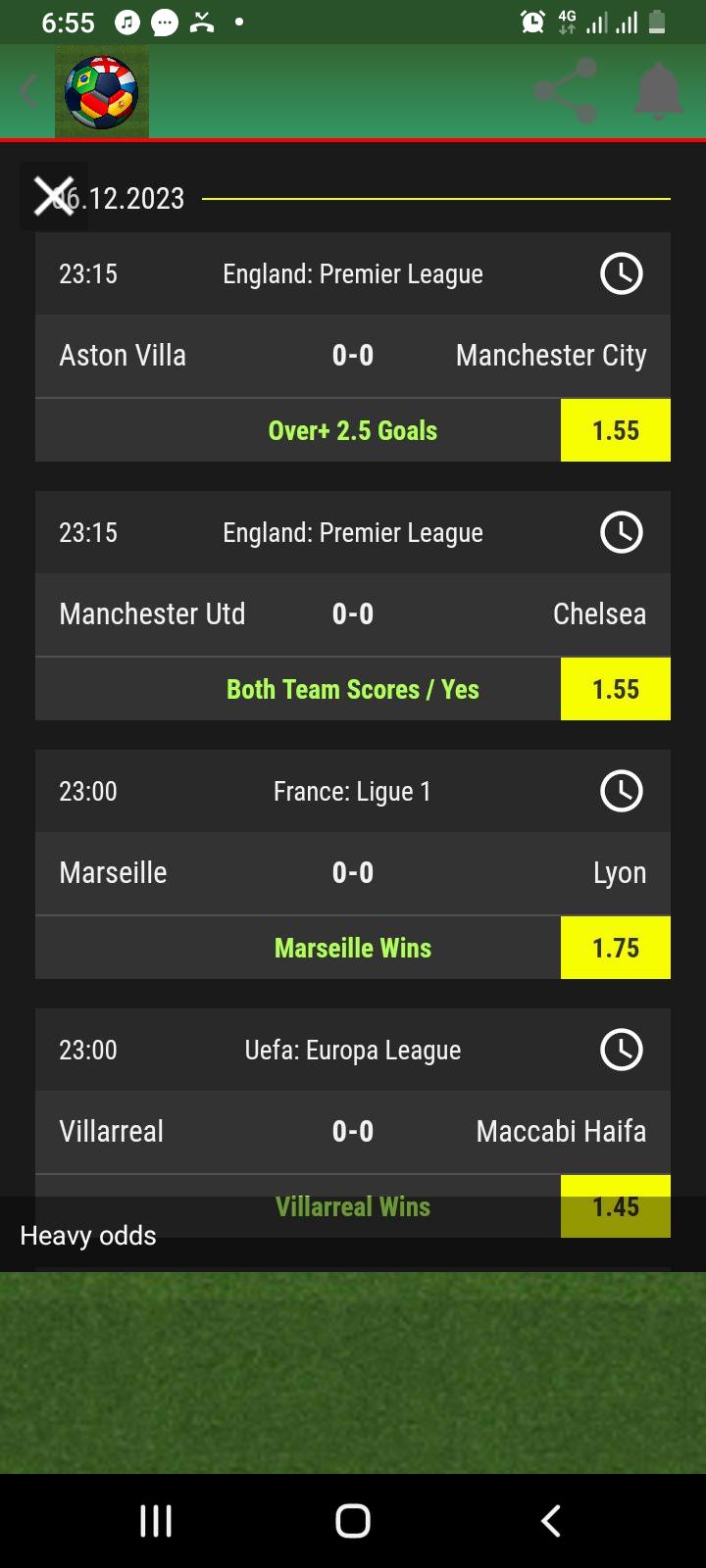Viewport: 706px width, 1568px height.
Task: Share the betting tips
Action: [x=566, y=91]
